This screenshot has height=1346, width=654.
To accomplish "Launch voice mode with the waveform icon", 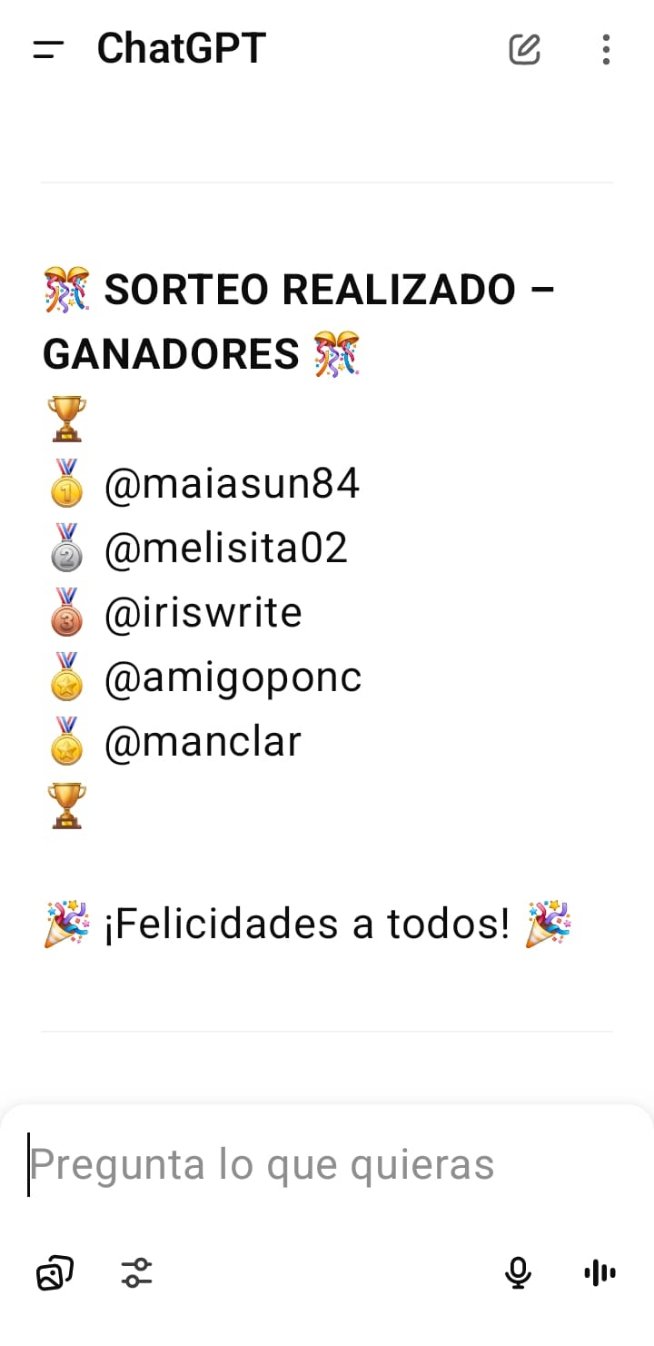I will coord(599,1273).
